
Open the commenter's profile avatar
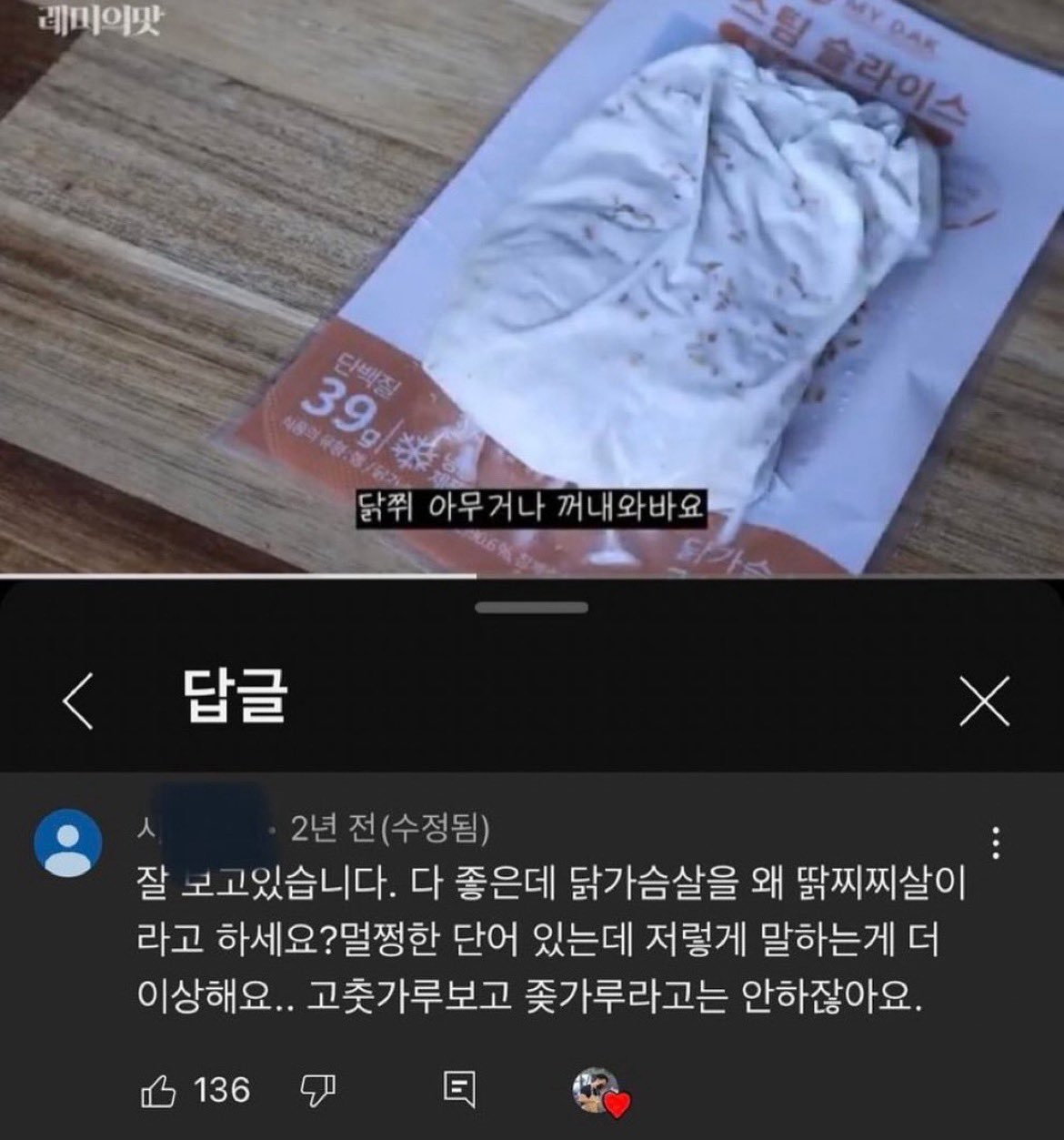pos(67,841)
